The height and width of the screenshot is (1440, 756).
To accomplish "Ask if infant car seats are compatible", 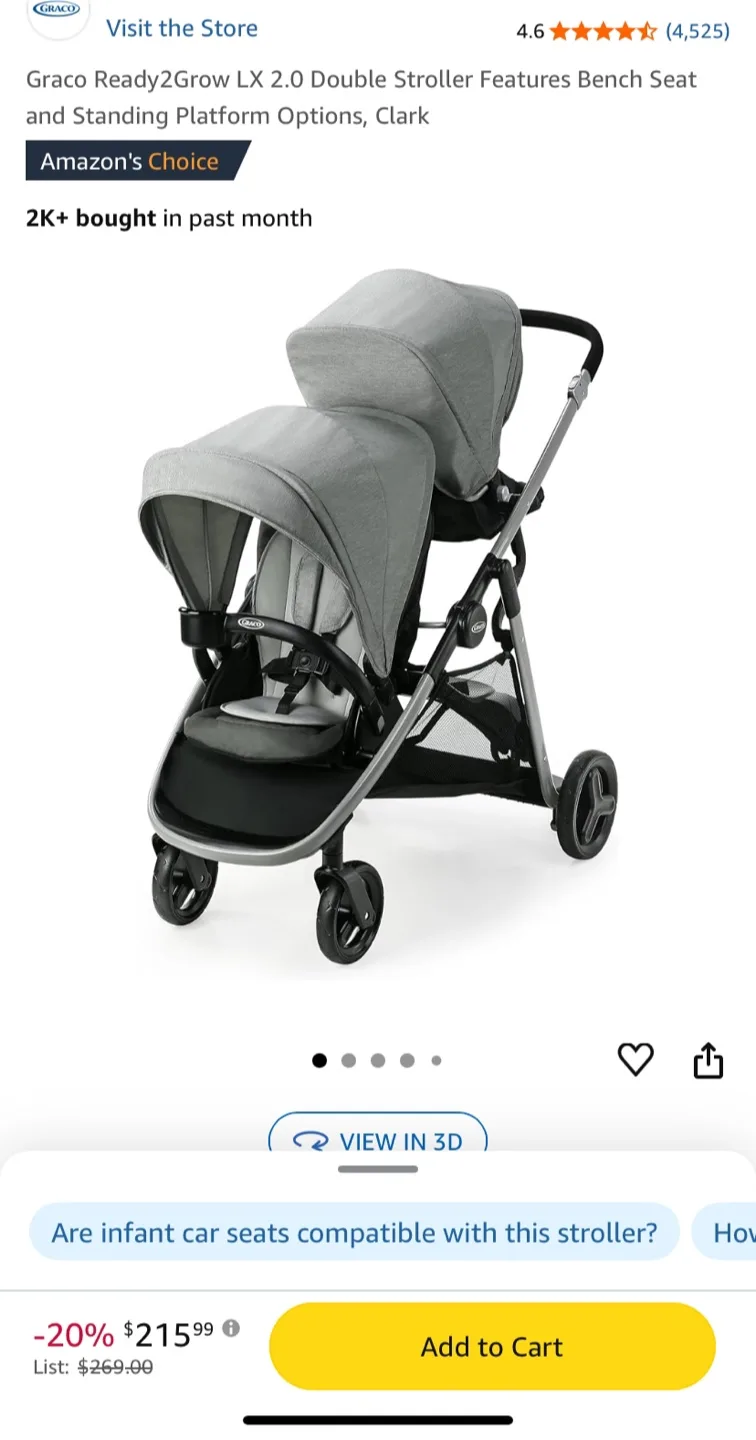I will tap(354, 1232).
